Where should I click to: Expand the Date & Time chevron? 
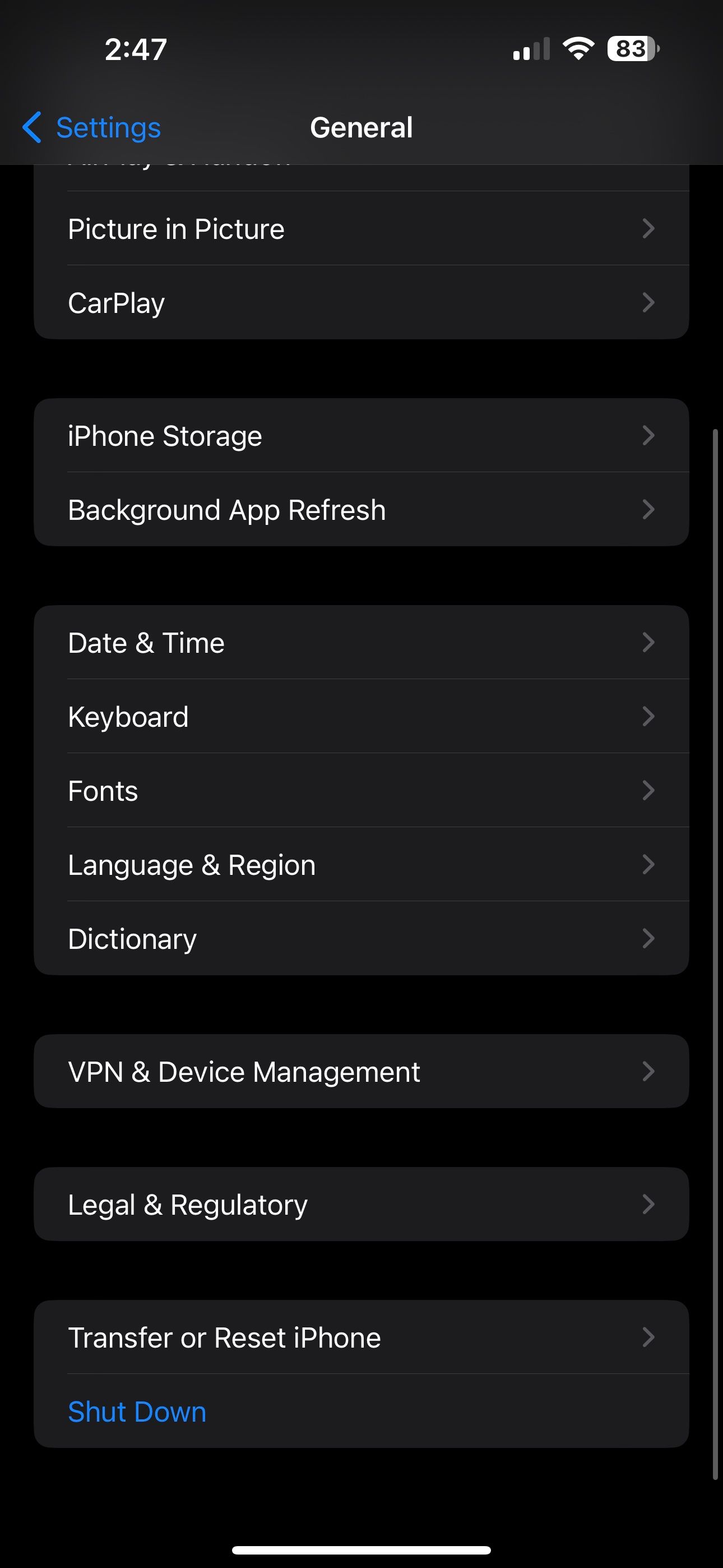tap(650, 642)
